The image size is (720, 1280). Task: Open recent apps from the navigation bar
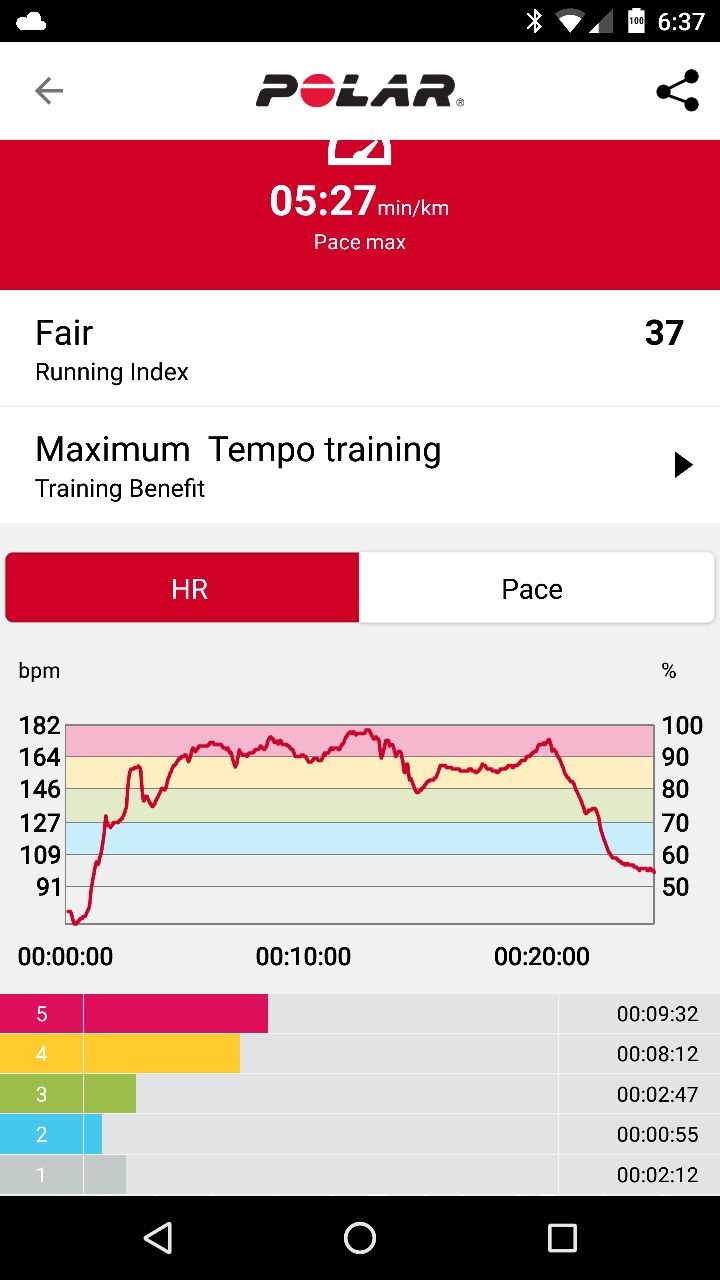pos(562,1238)
